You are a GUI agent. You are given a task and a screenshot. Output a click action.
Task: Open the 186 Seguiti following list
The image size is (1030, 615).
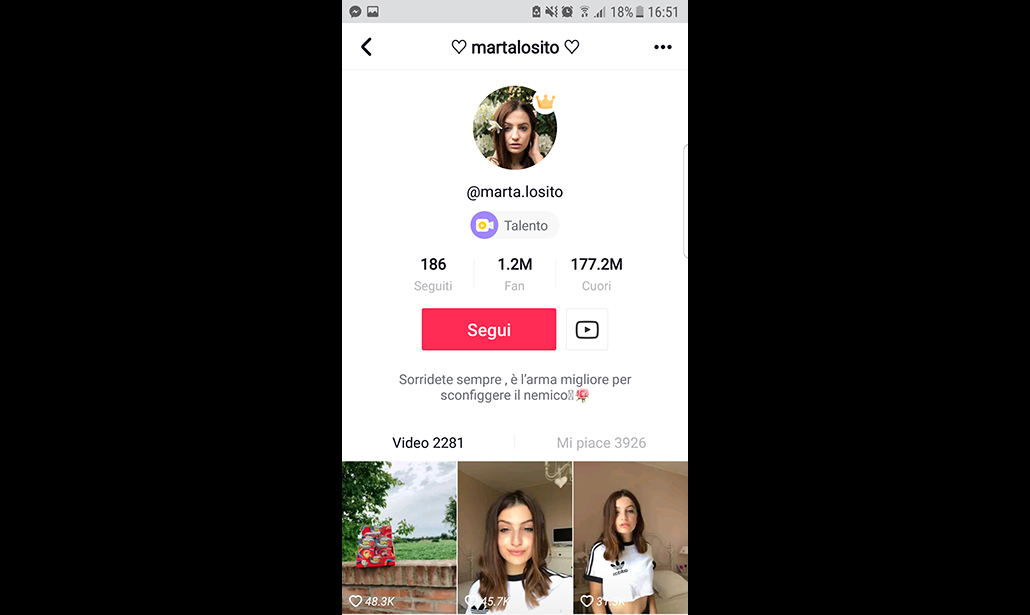click(433, 274)
